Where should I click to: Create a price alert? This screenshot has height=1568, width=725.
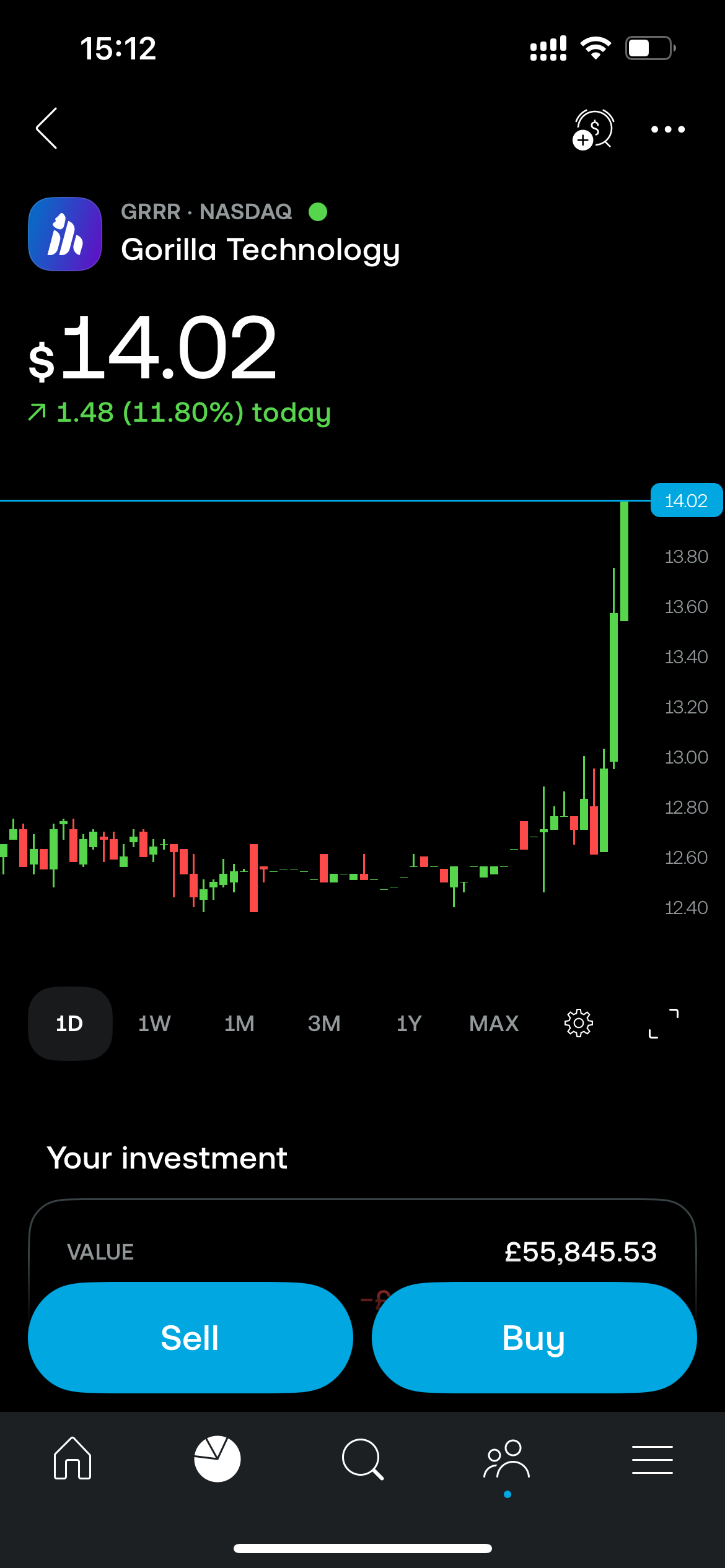(x=593, y=129)
